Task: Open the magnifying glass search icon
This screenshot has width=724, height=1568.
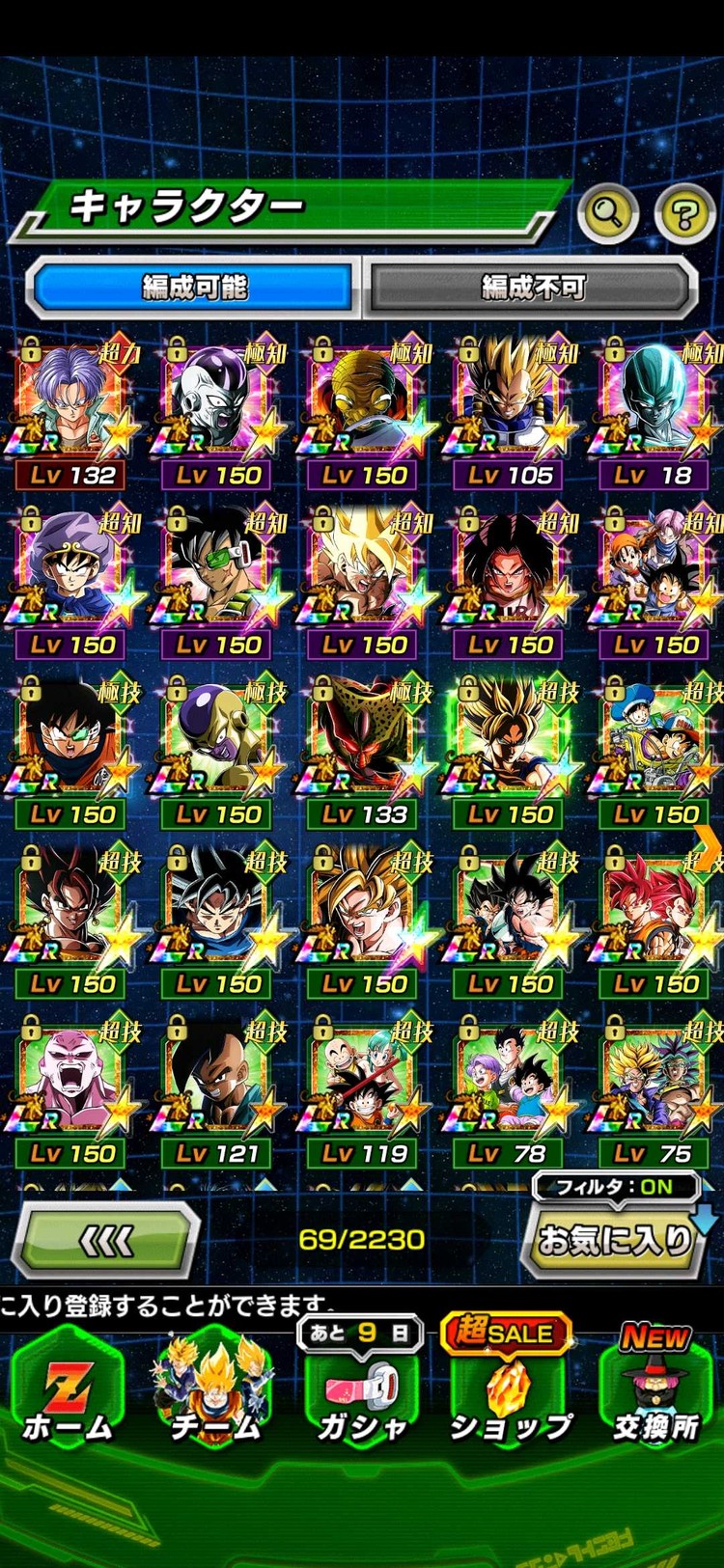Action: tap(607, 212)
